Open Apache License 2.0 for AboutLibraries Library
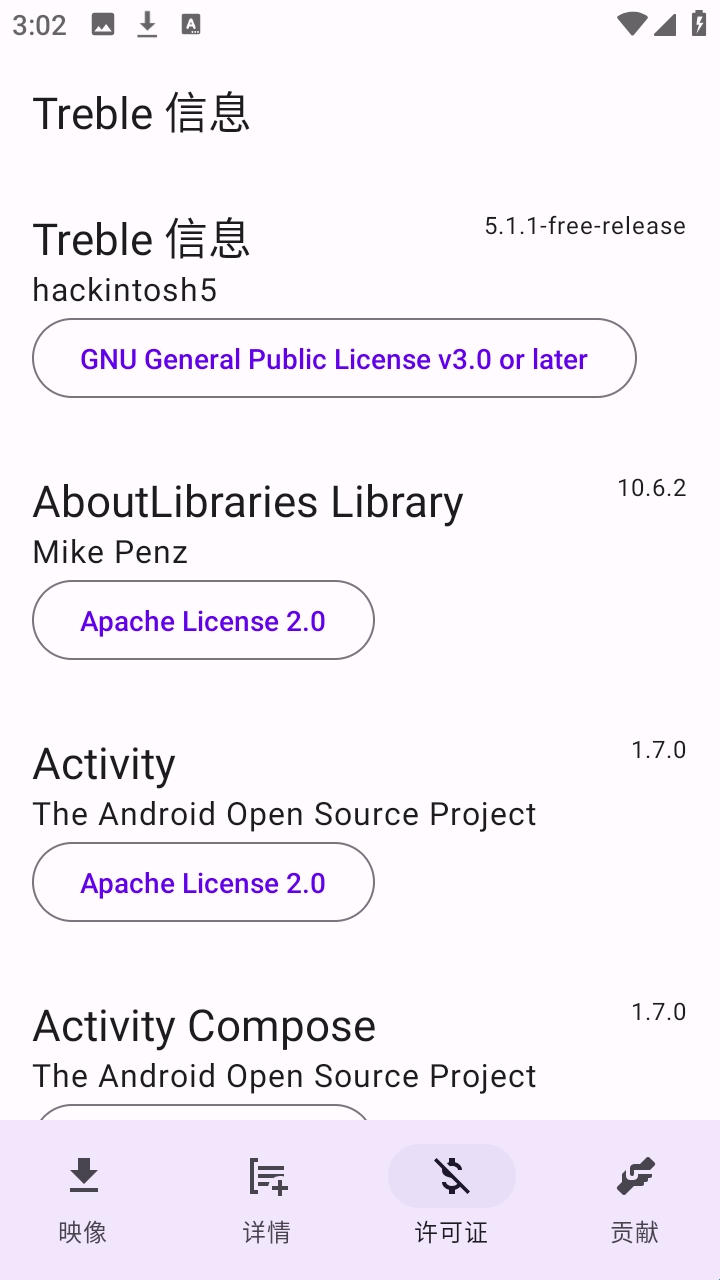This screenshot has height=1280, width=720. coord(203,621)
